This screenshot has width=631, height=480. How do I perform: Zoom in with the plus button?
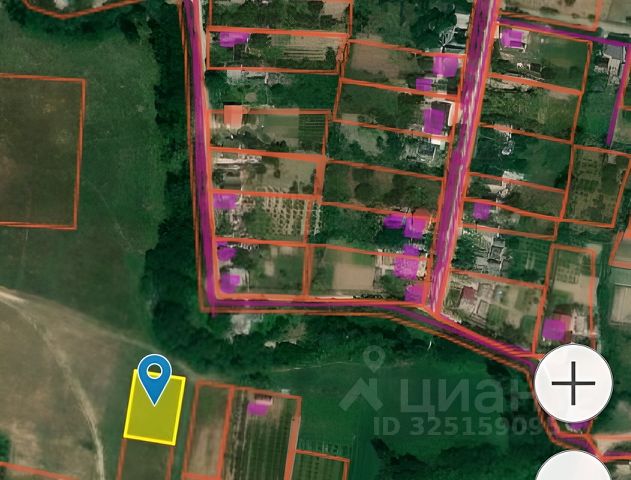click(x=574, y=384)
